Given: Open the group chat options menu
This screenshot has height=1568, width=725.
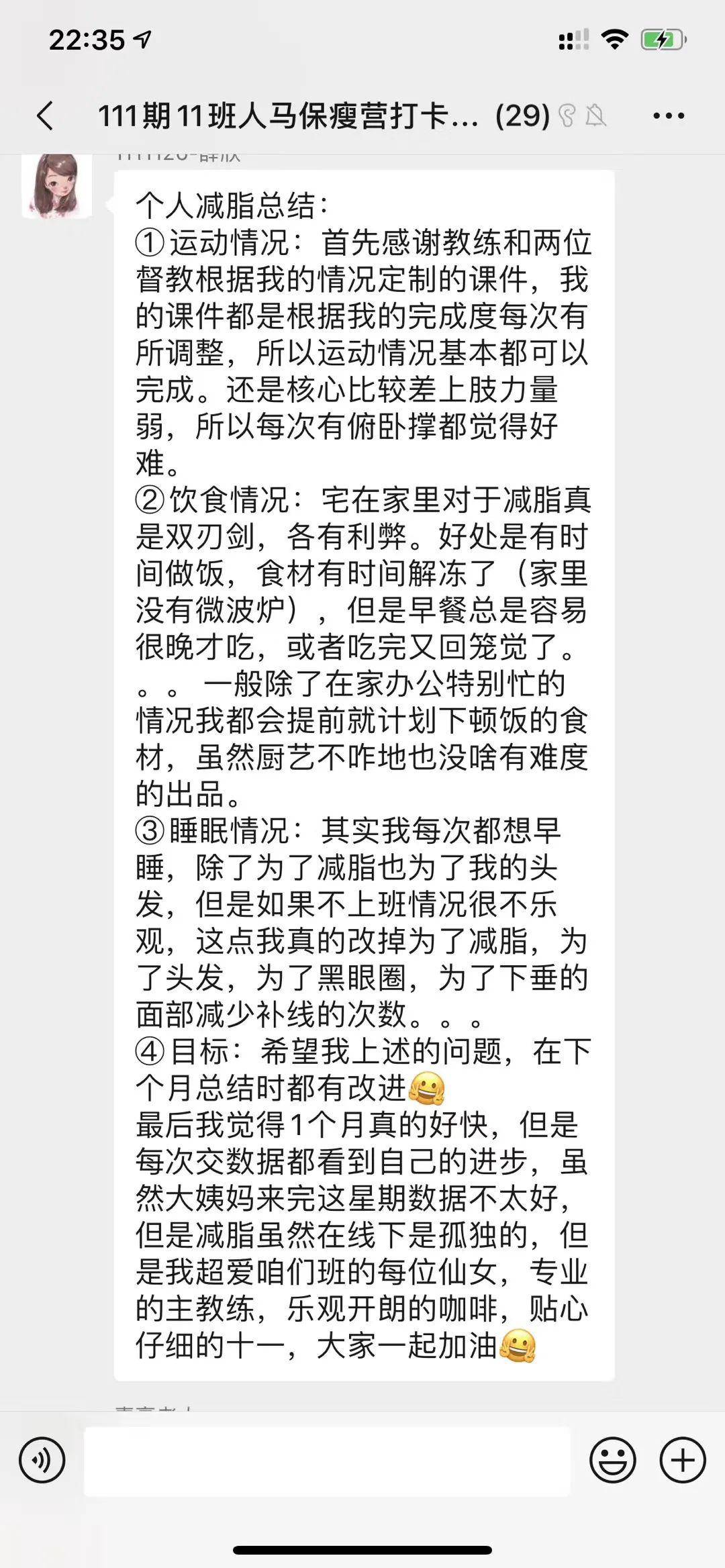Looking at the screenshot, I should pyautogui.click(x=669, y=115).
